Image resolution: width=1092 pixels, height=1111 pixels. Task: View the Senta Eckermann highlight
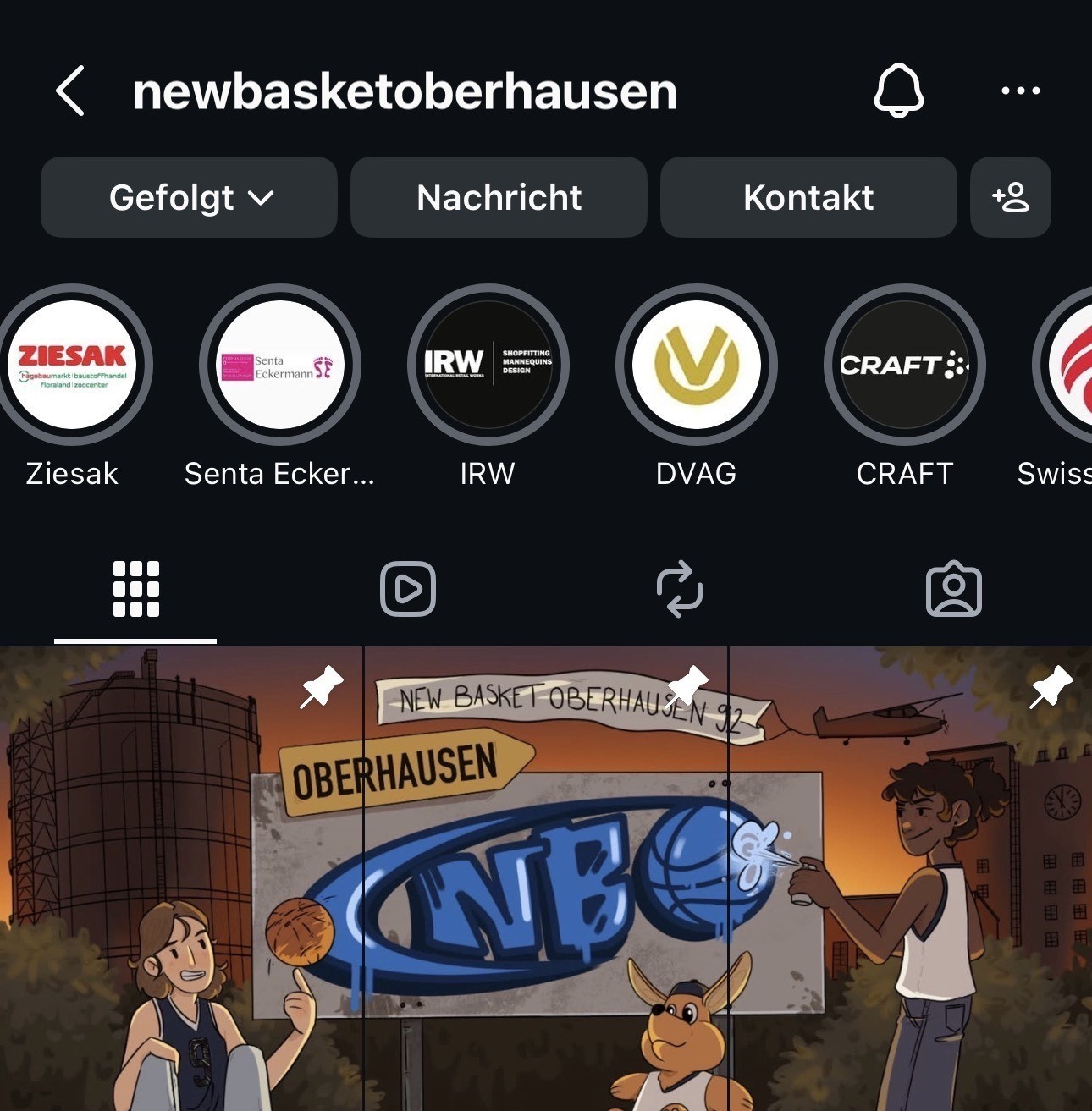tap(280, 366)
